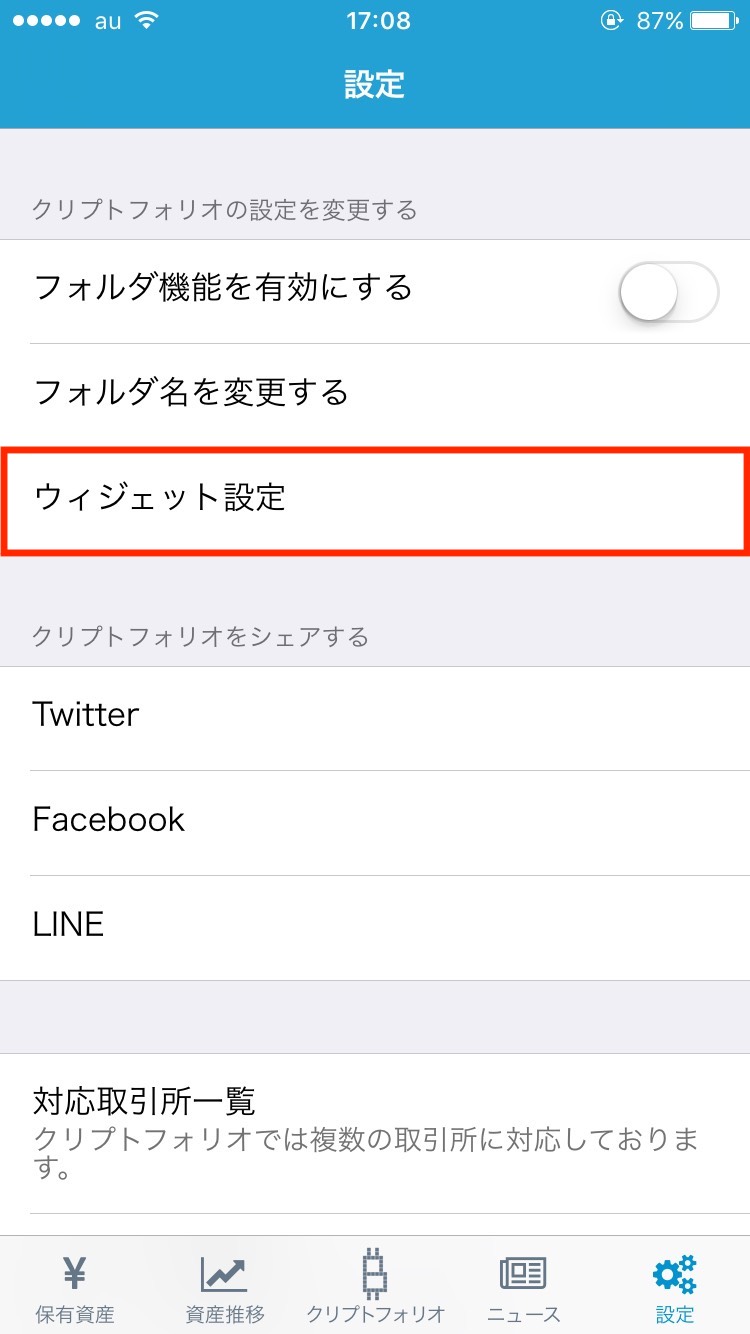Open ウィジェット設定

[x=375, y=500]
